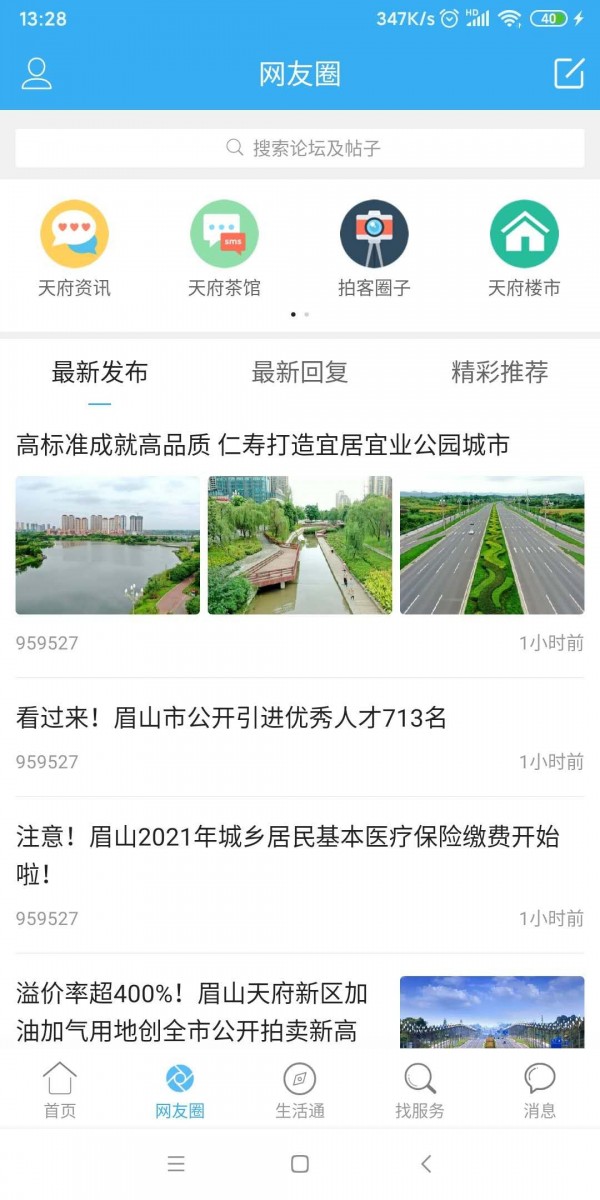Open the post 眉山市公开引进优秀人才713名
Screen dimensions: 600x1200
(x=231, y=718)
